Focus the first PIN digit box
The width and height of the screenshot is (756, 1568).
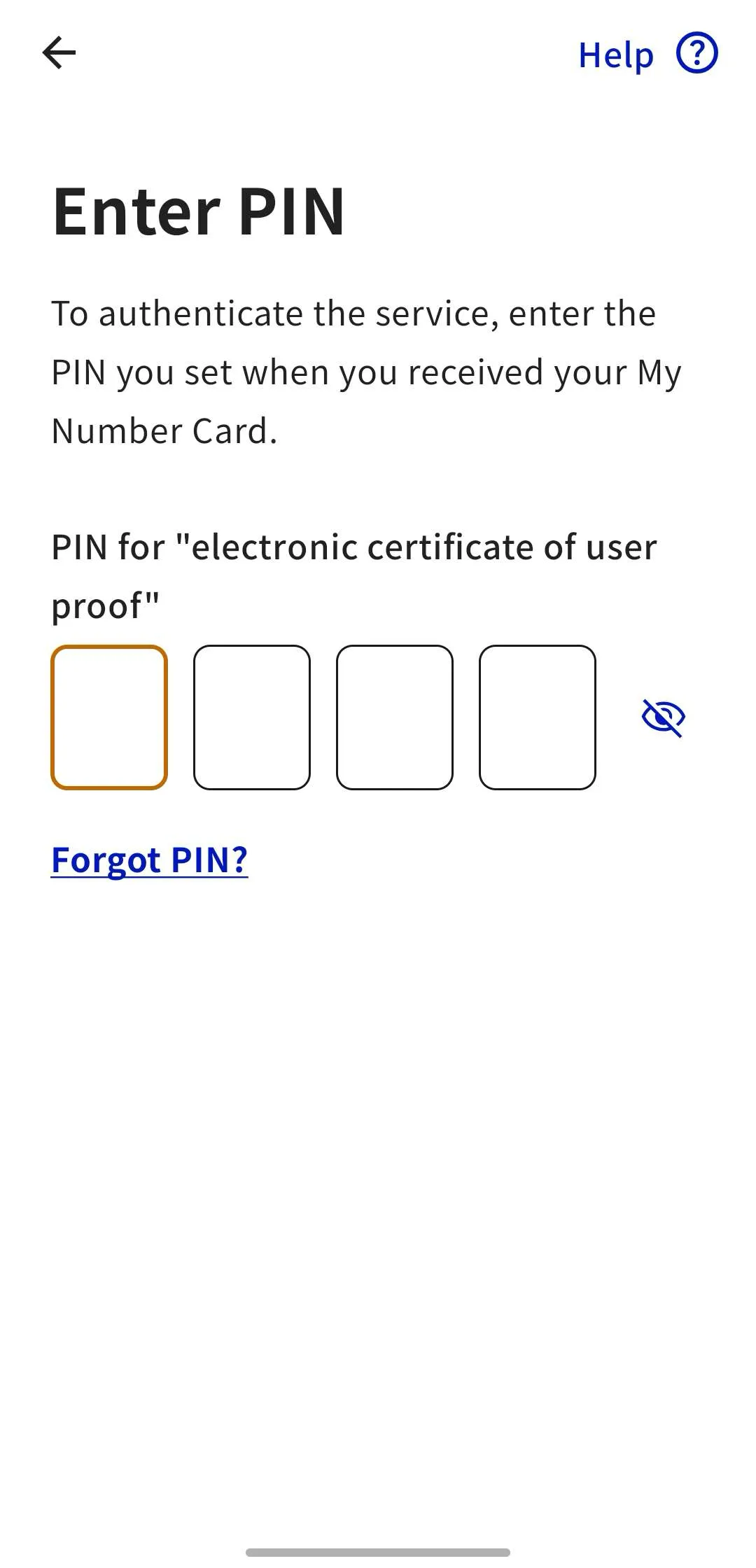pyautogui.click(x=109, y=717)
